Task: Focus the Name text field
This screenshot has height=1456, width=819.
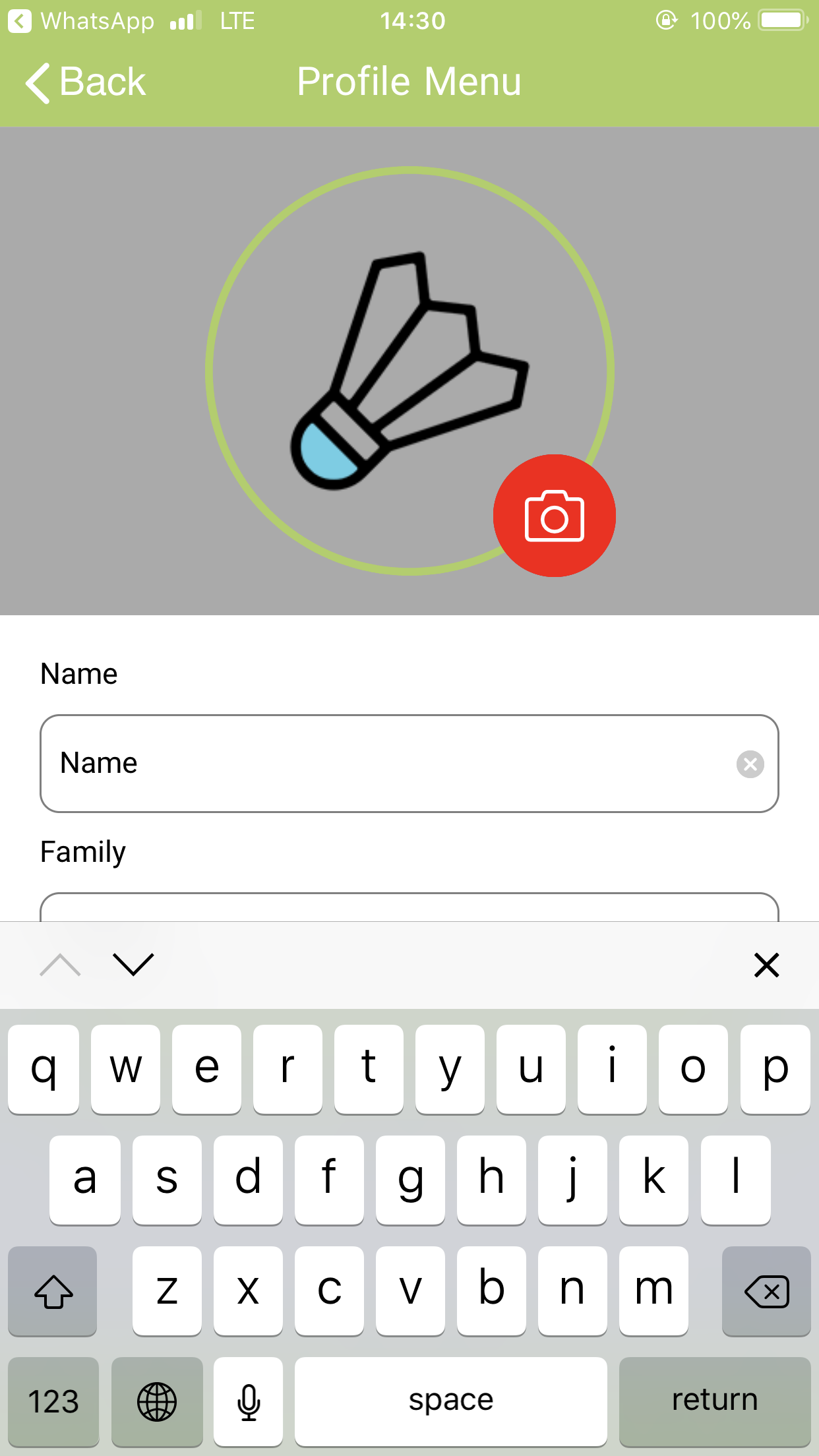Action: pos(389,764)
